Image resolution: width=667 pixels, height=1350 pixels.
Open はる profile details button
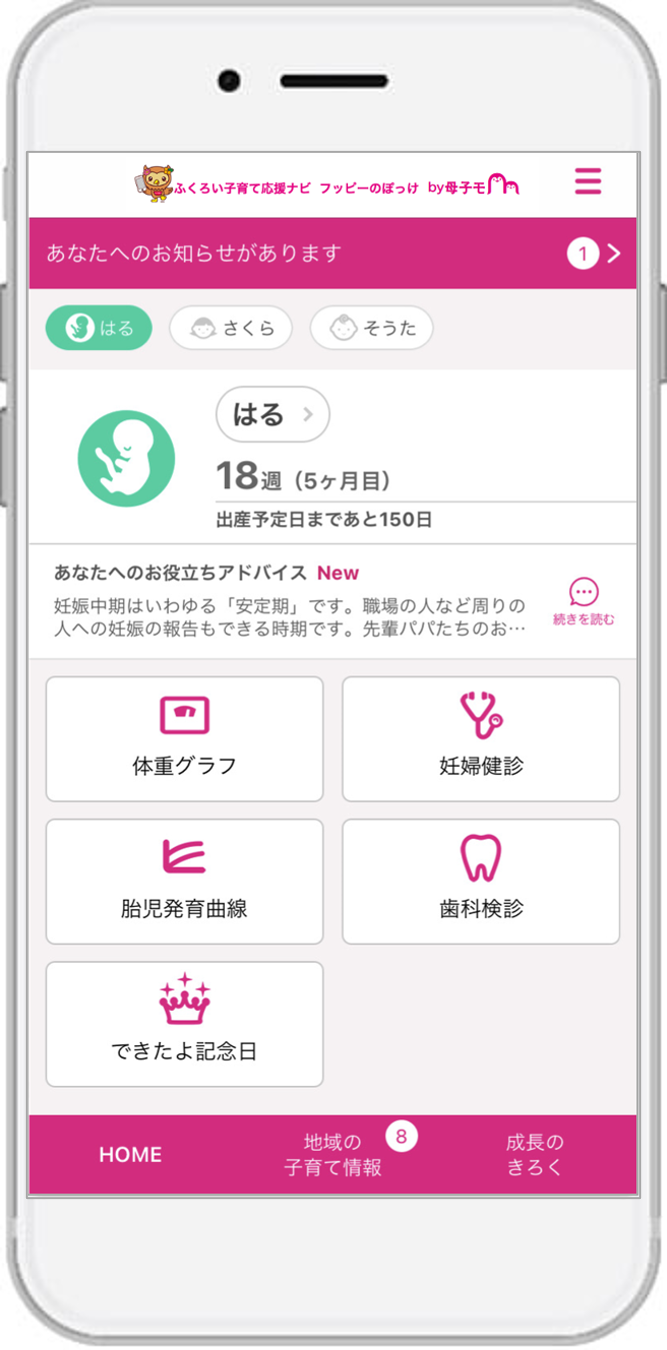pyautogui.click(x=272, y=414)
